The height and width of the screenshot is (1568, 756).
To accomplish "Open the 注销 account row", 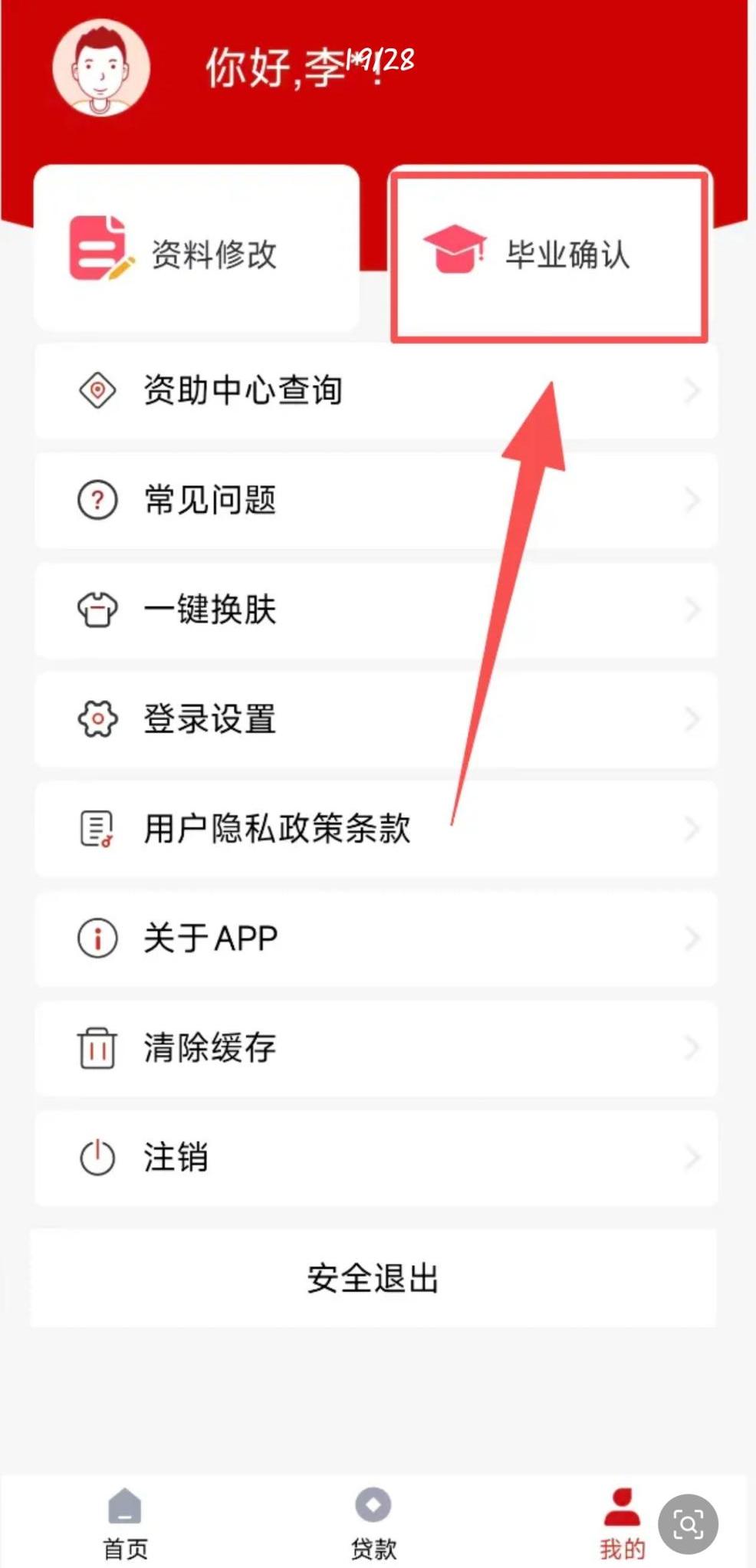I will (x=376, y=1158).
